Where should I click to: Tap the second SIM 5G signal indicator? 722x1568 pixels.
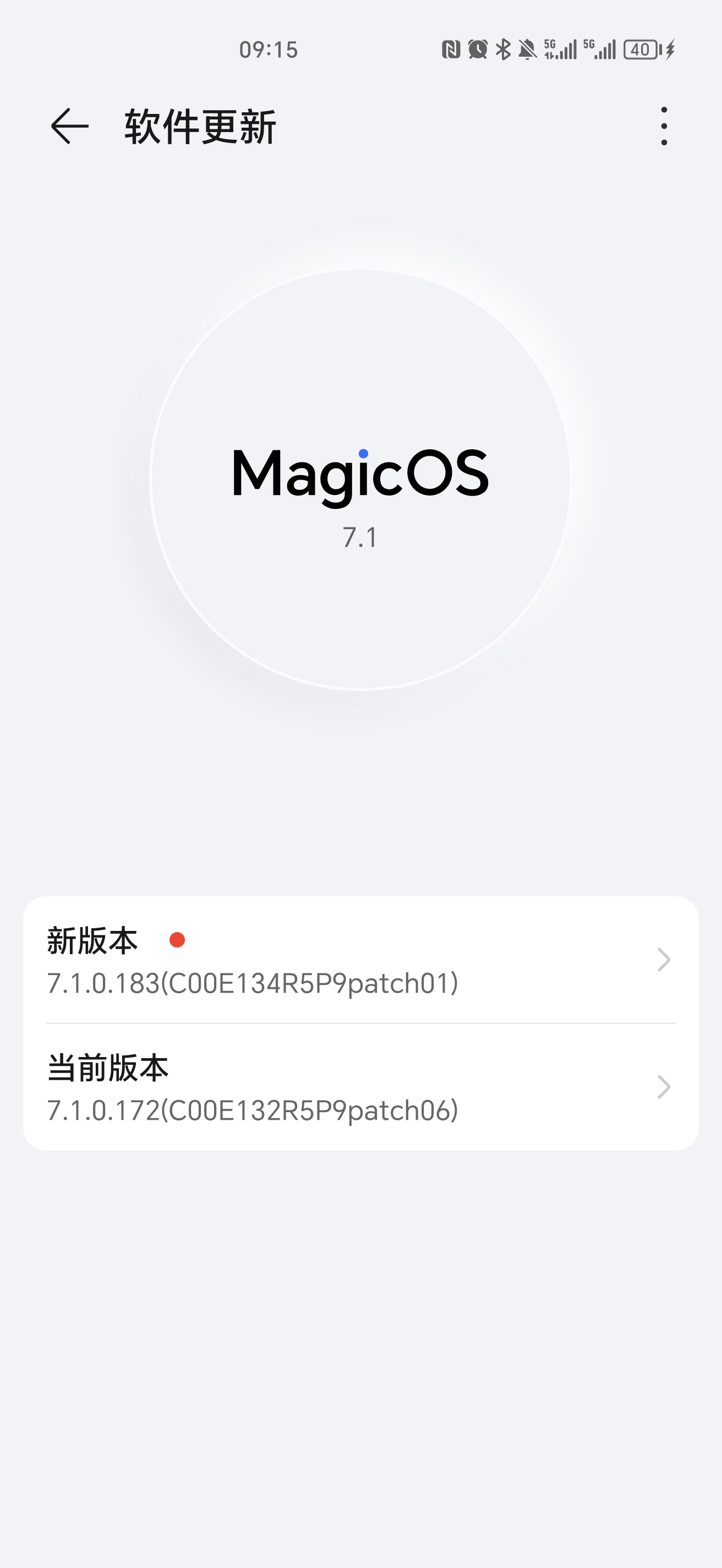[x=599, y=48]
